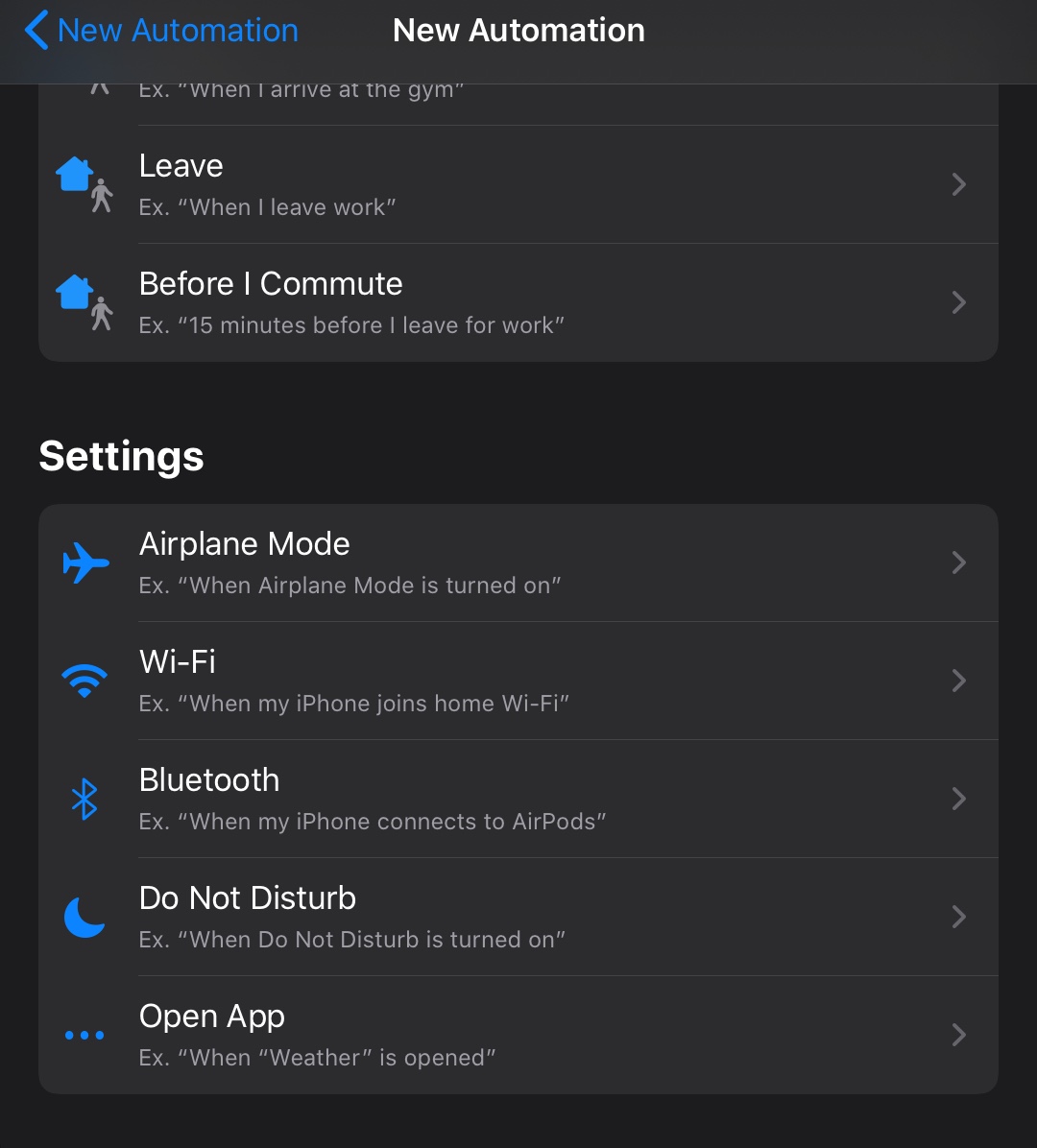This screenshot has width=1037, height=1148.
Task: Tap the crescent moon Do Not Disturb icon
Action: (84, 917)
